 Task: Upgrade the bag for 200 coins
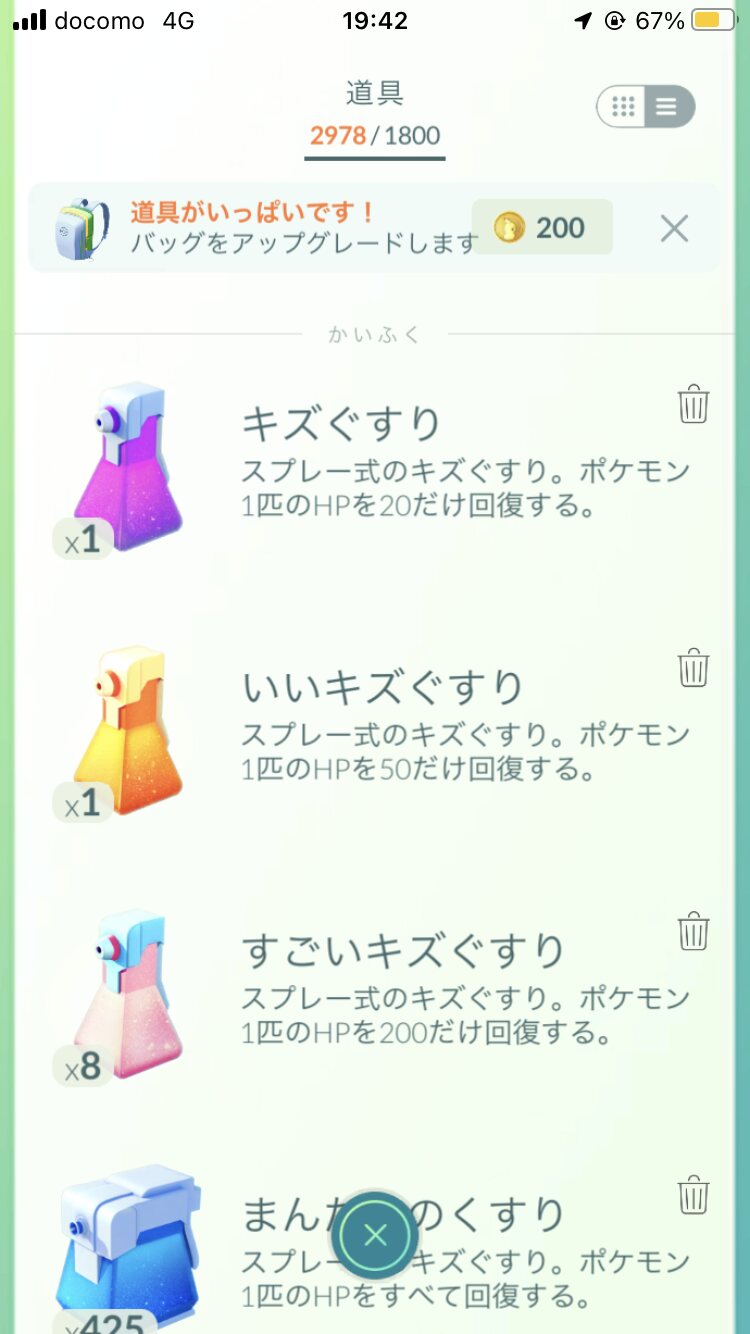[x=542, y=227]
